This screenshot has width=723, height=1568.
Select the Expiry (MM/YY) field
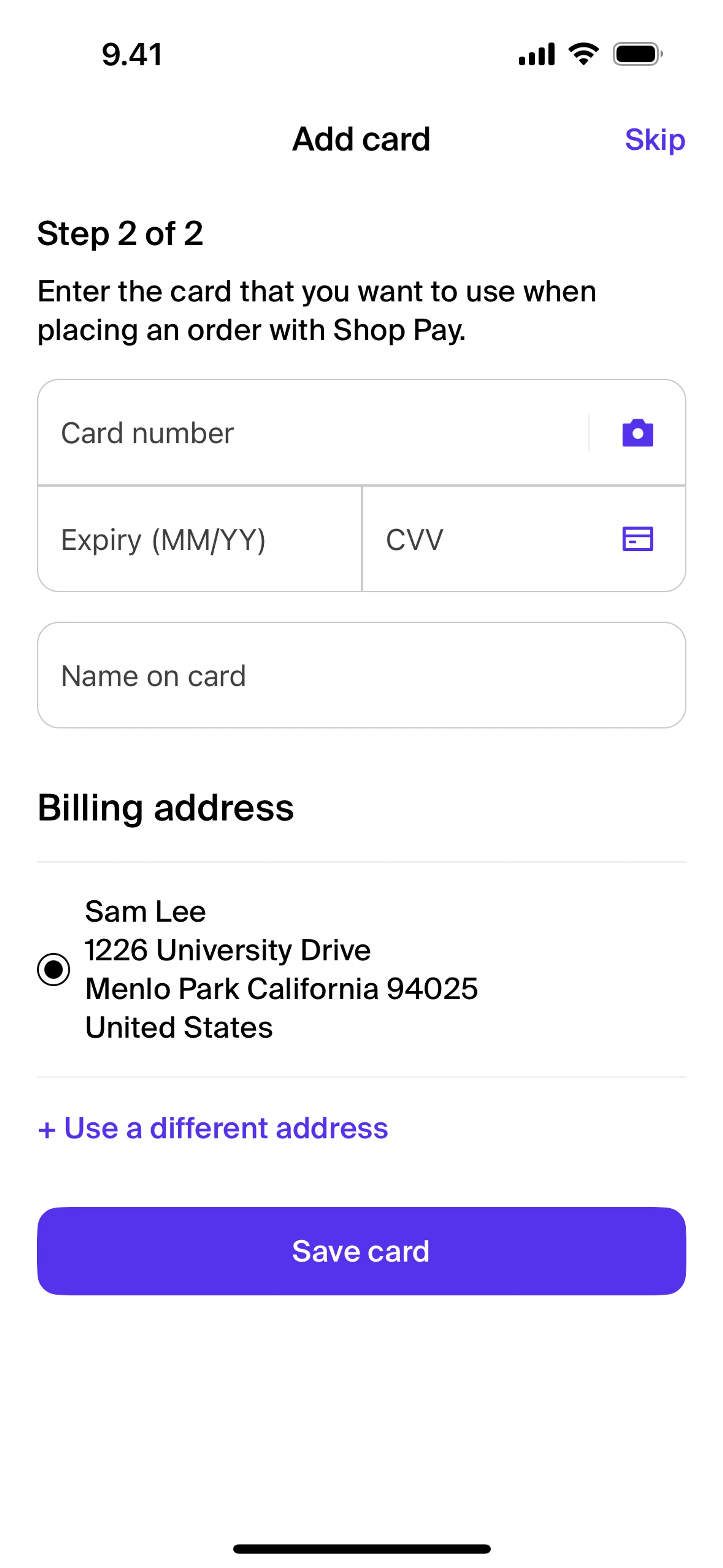(200, 539)
